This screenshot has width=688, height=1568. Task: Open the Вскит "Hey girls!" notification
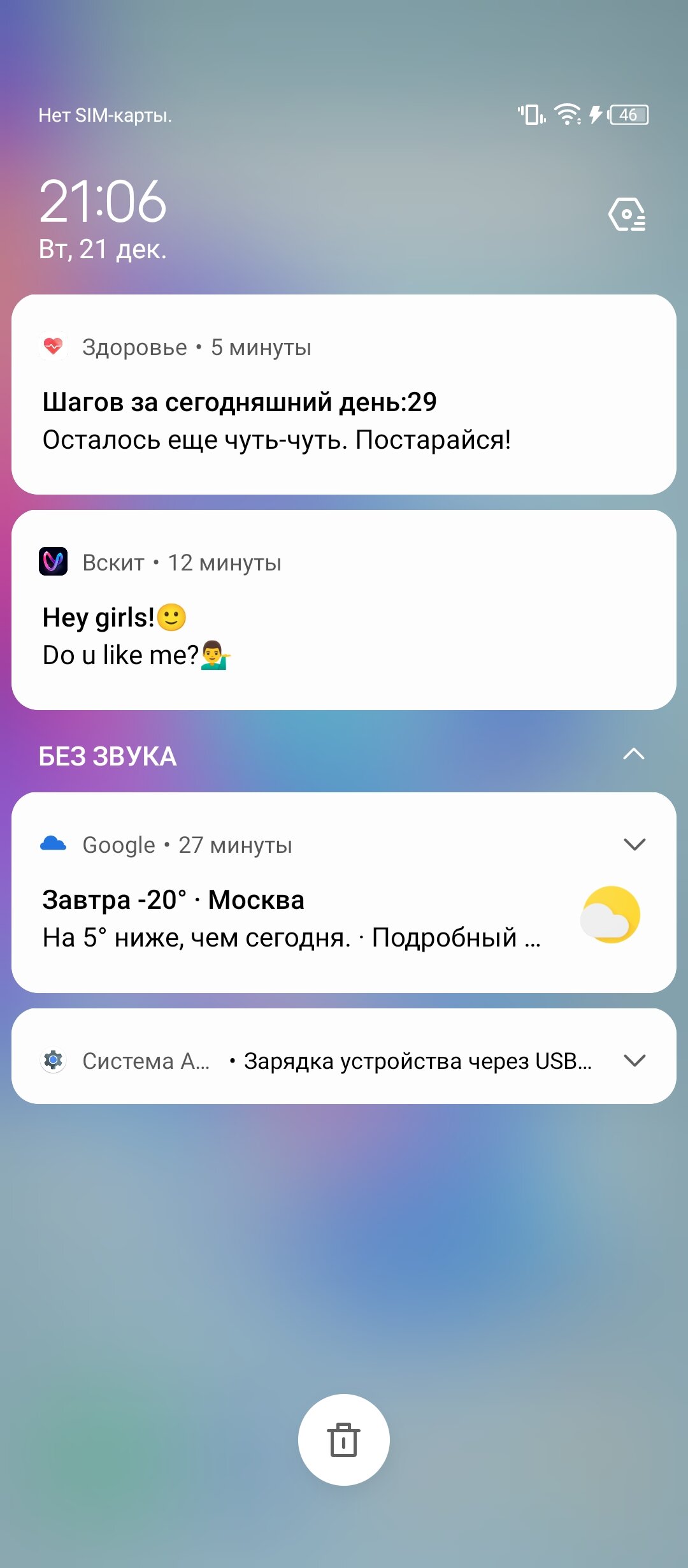(344, 610)
